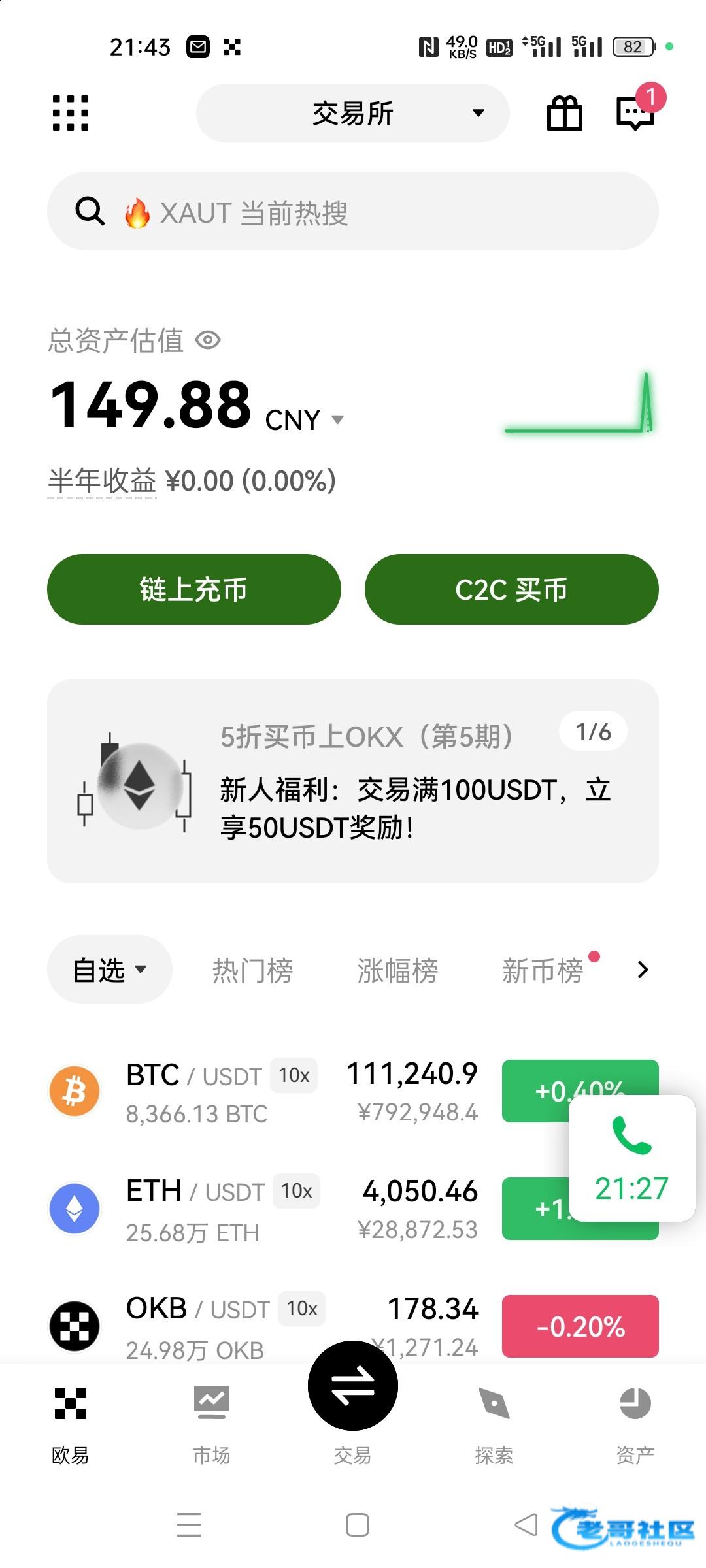Open the ETH / USDT market row
Image resolution: width=706 pixels, height=1568 pixels.
275,1209
